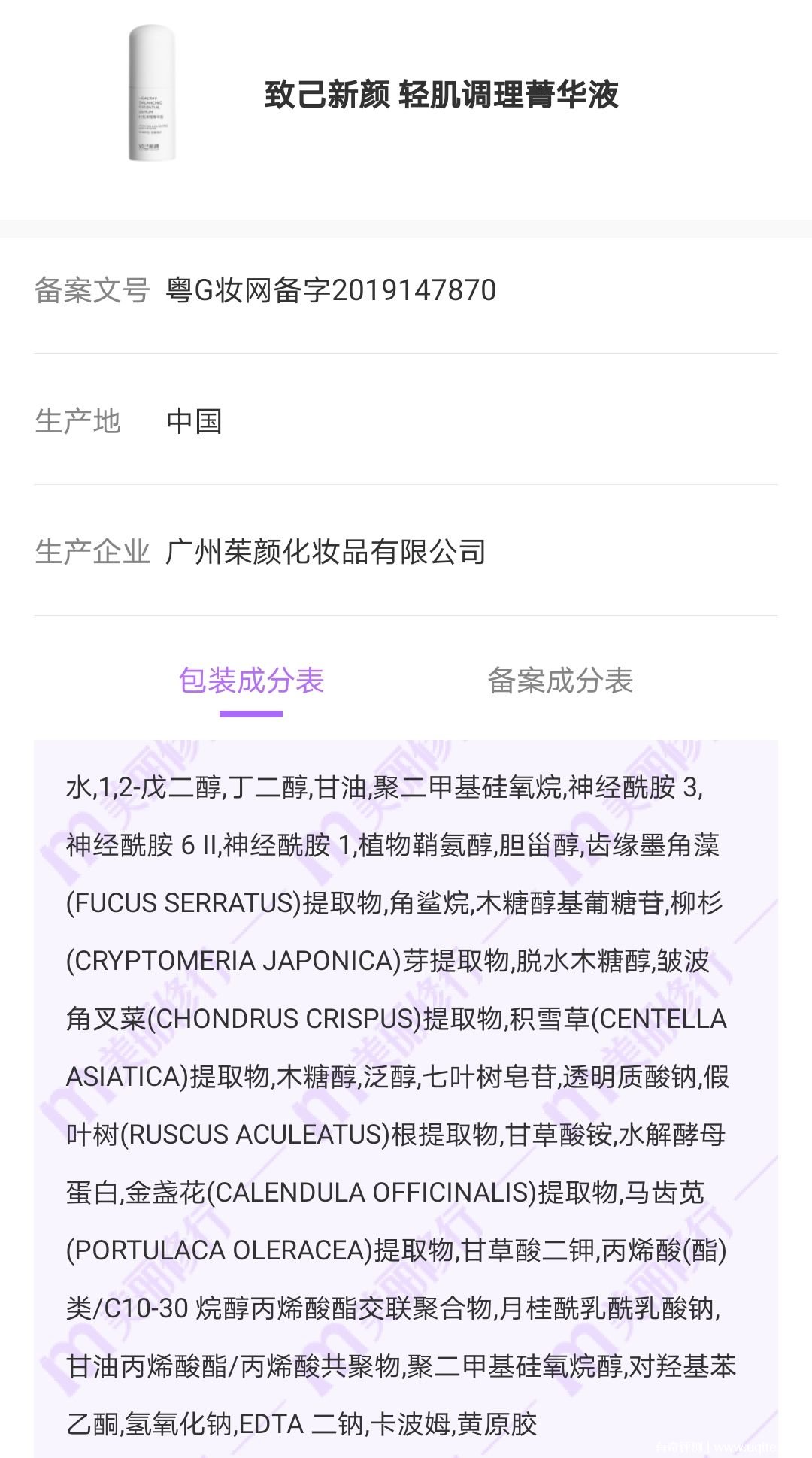Open the product bottle image
This screenshot has height=1458, width=812.
pyautogui.click(x=152, y=93)
